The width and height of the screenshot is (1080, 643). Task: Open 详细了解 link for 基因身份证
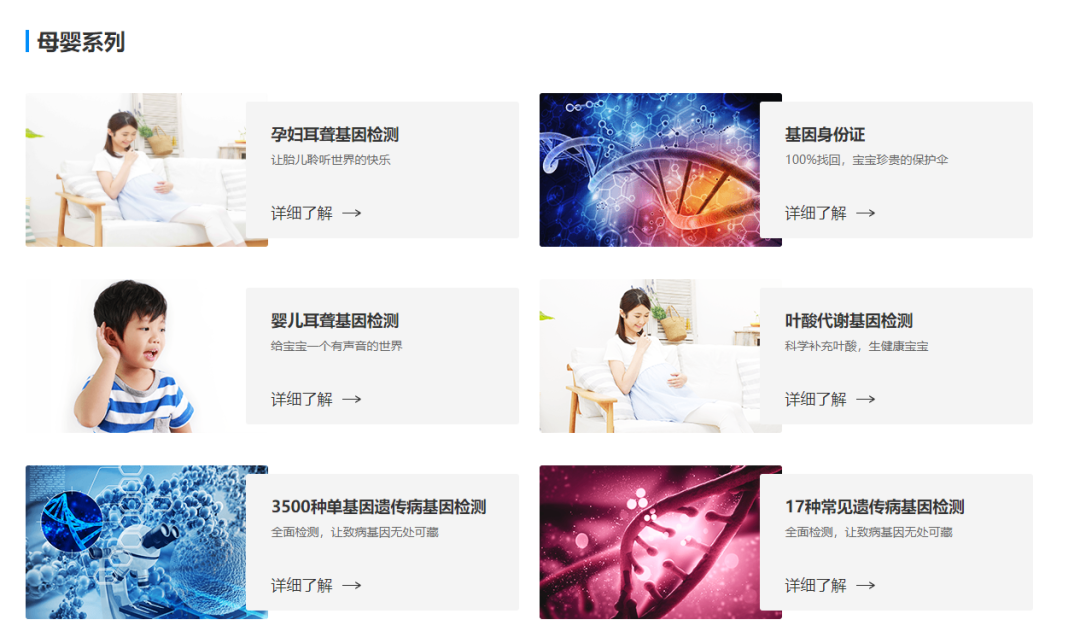[830, 213]
